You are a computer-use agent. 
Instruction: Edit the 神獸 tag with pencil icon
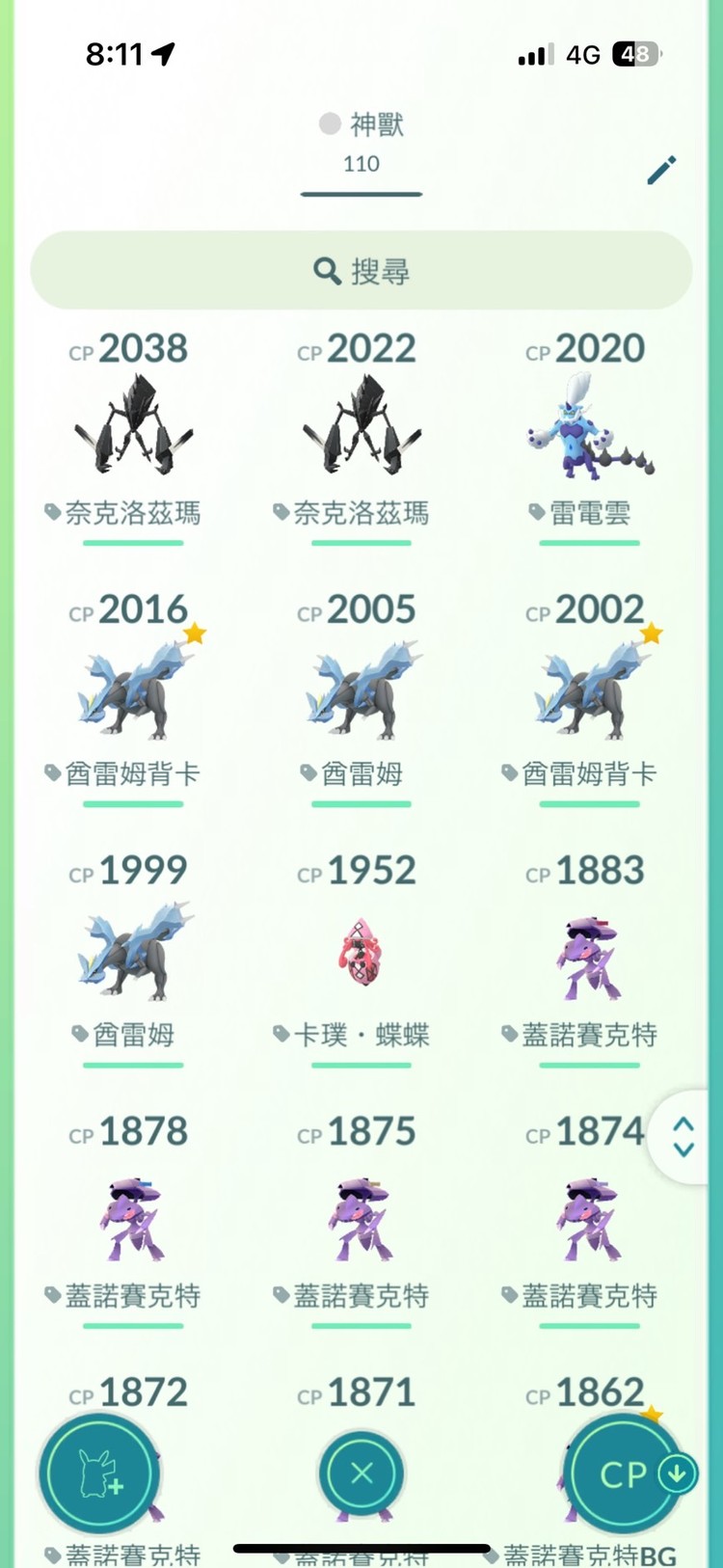click(661, 170)
